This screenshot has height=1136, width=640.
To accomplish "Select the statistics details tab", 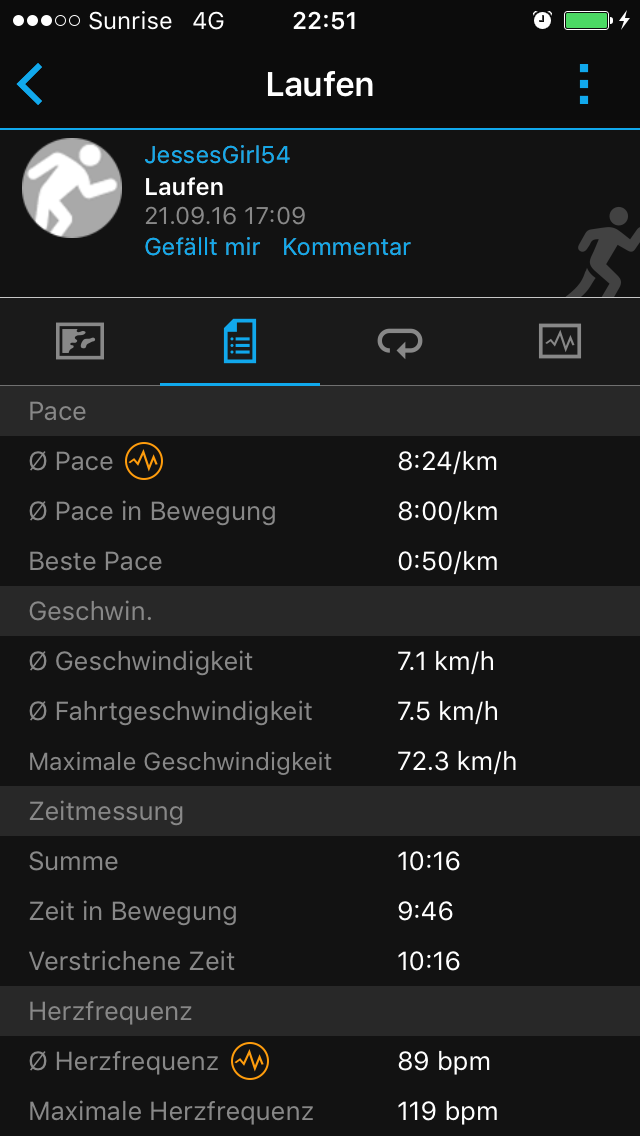I will [x=240, y=342].
